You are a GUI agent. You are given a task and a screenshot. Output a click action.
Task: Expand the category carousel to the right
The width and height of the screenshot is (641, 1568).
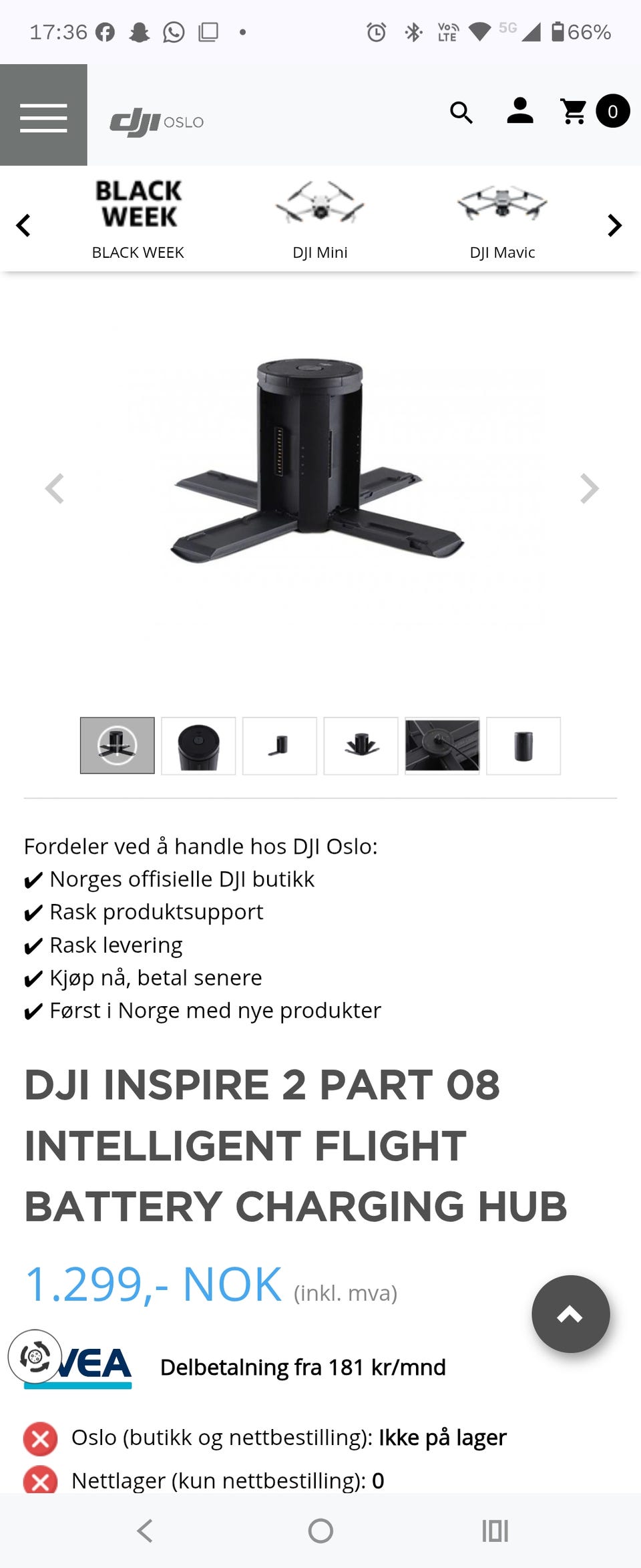[614, 226]
